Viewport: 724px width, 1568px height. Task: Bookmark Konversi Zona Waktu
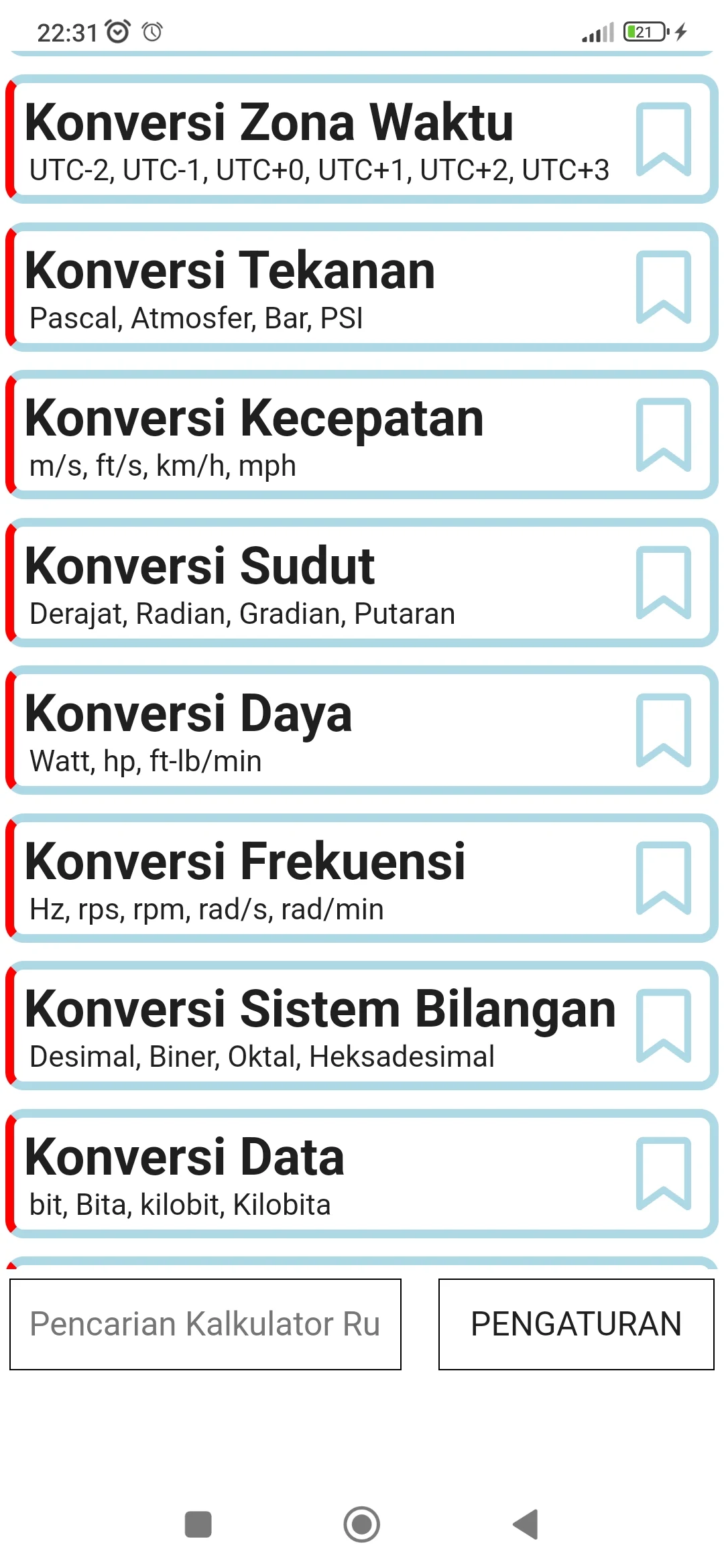tap(664, 139)
